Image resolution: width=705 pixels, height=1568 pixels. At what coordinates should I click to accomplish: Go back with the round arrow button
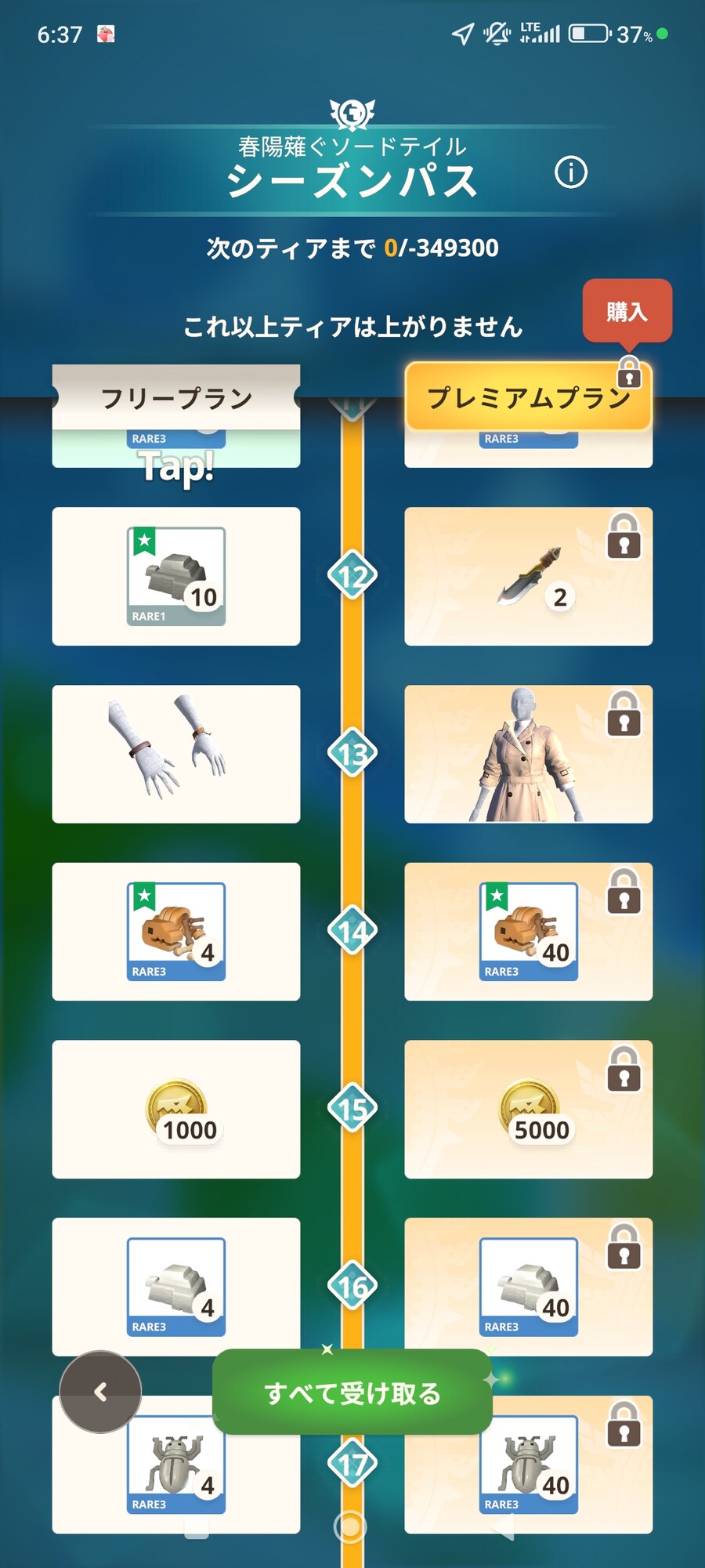(x=100, y=1392)
